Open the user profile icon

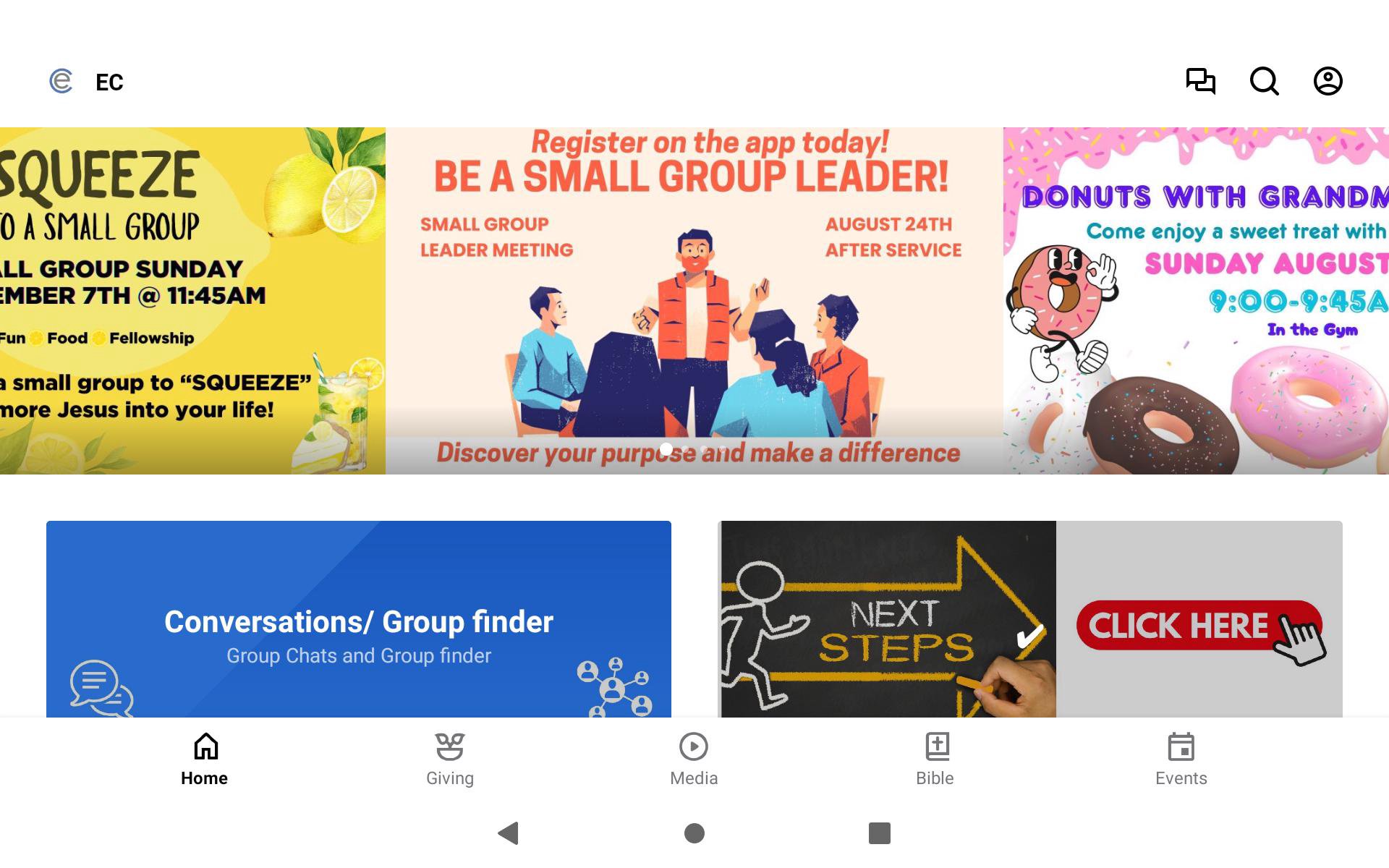pos(1328,81)
